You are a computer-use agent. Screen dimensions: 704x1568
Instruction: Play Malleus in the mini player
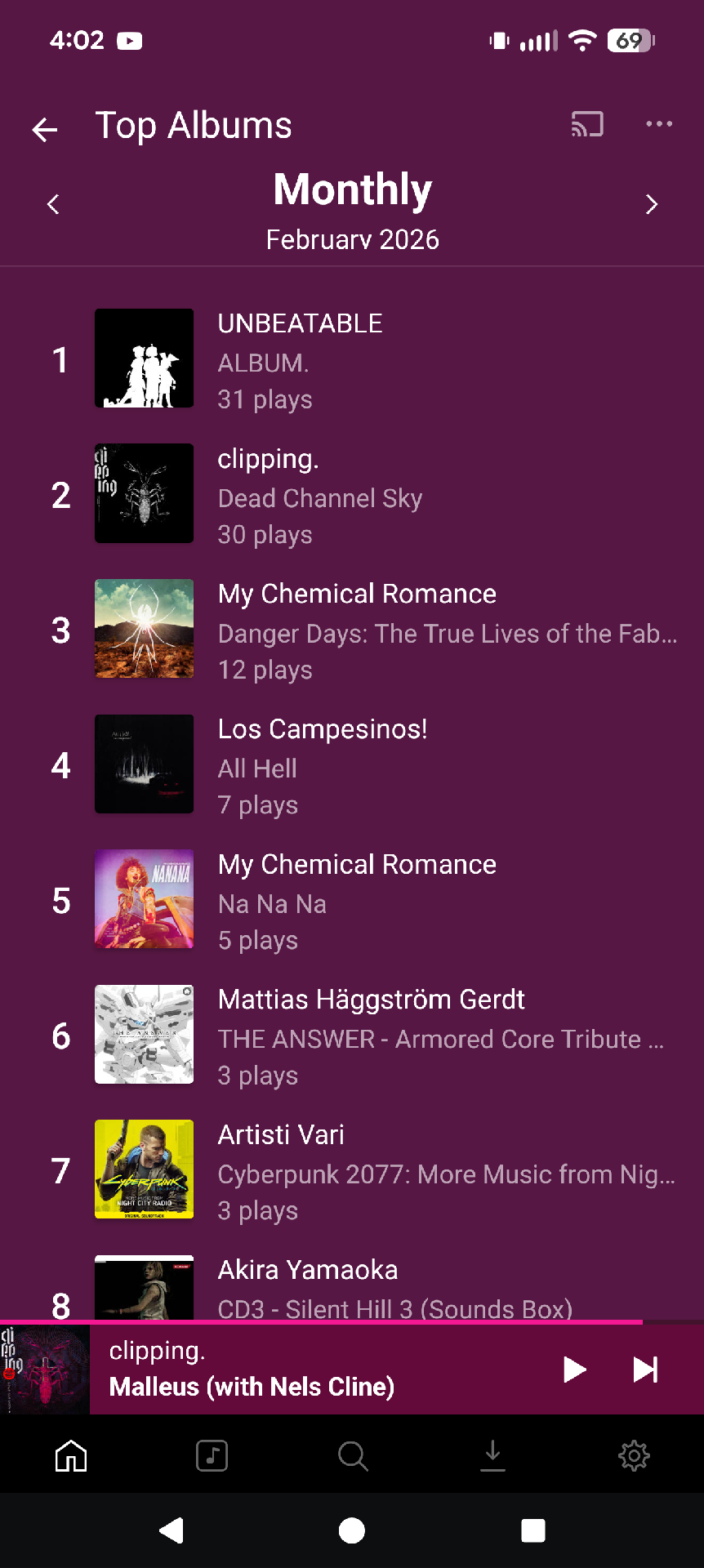pyautogui.click(x=574, y=1370)
